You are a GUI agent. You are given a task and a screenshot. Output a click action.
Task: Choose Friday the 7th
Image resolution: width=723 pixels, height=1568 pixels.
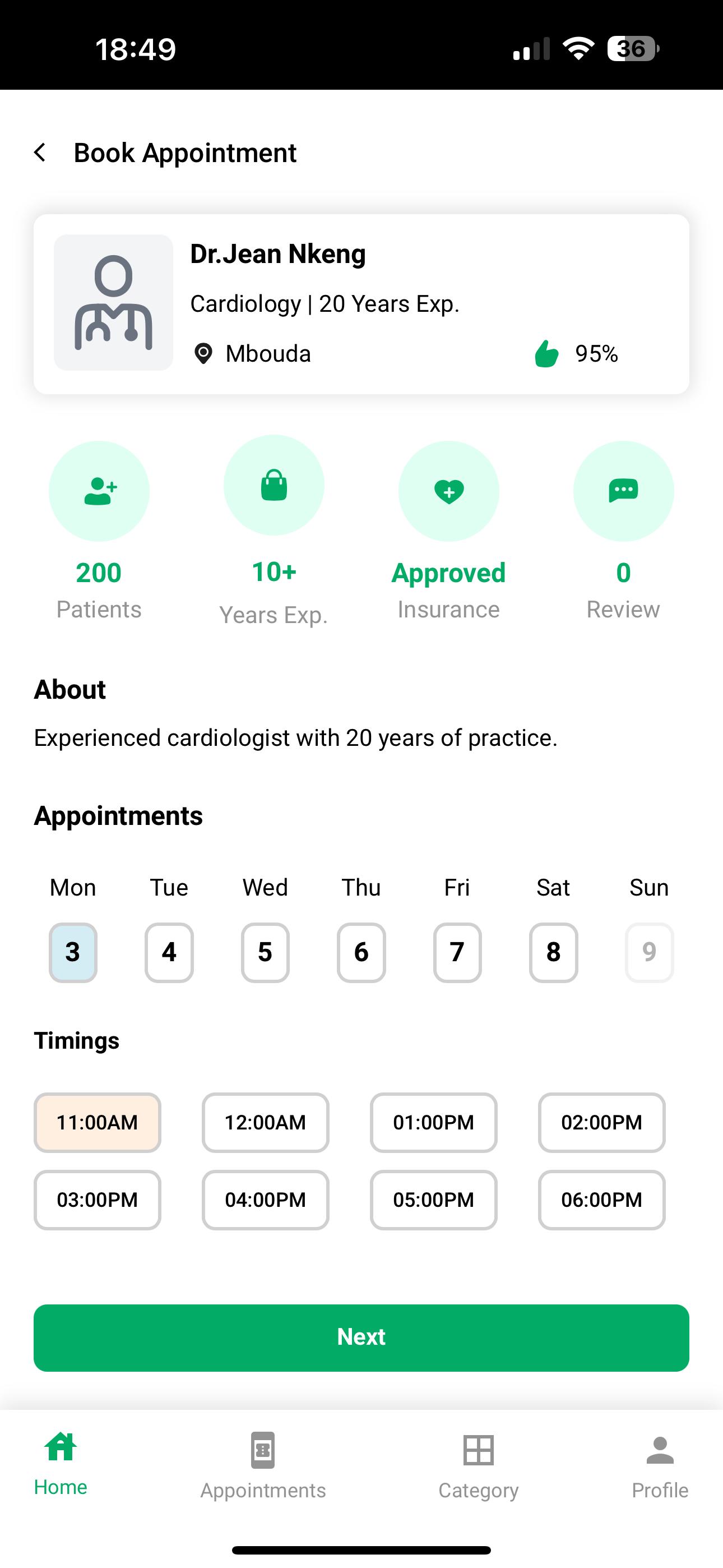tap(457, 952)
